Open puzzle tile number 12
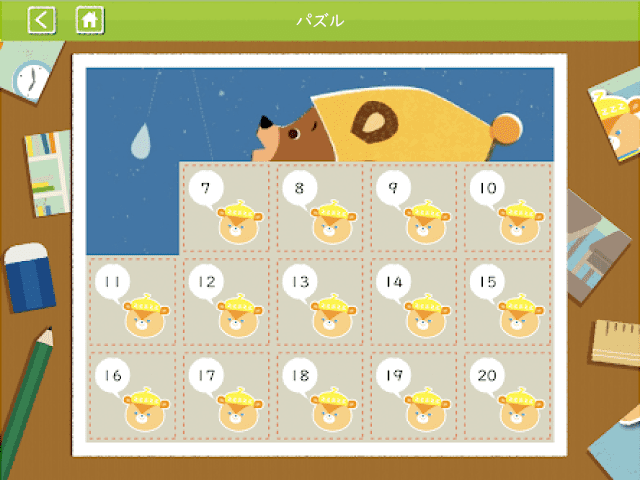Image resolution: width=640 pixels, height=480 pixels. click(226, 302)
